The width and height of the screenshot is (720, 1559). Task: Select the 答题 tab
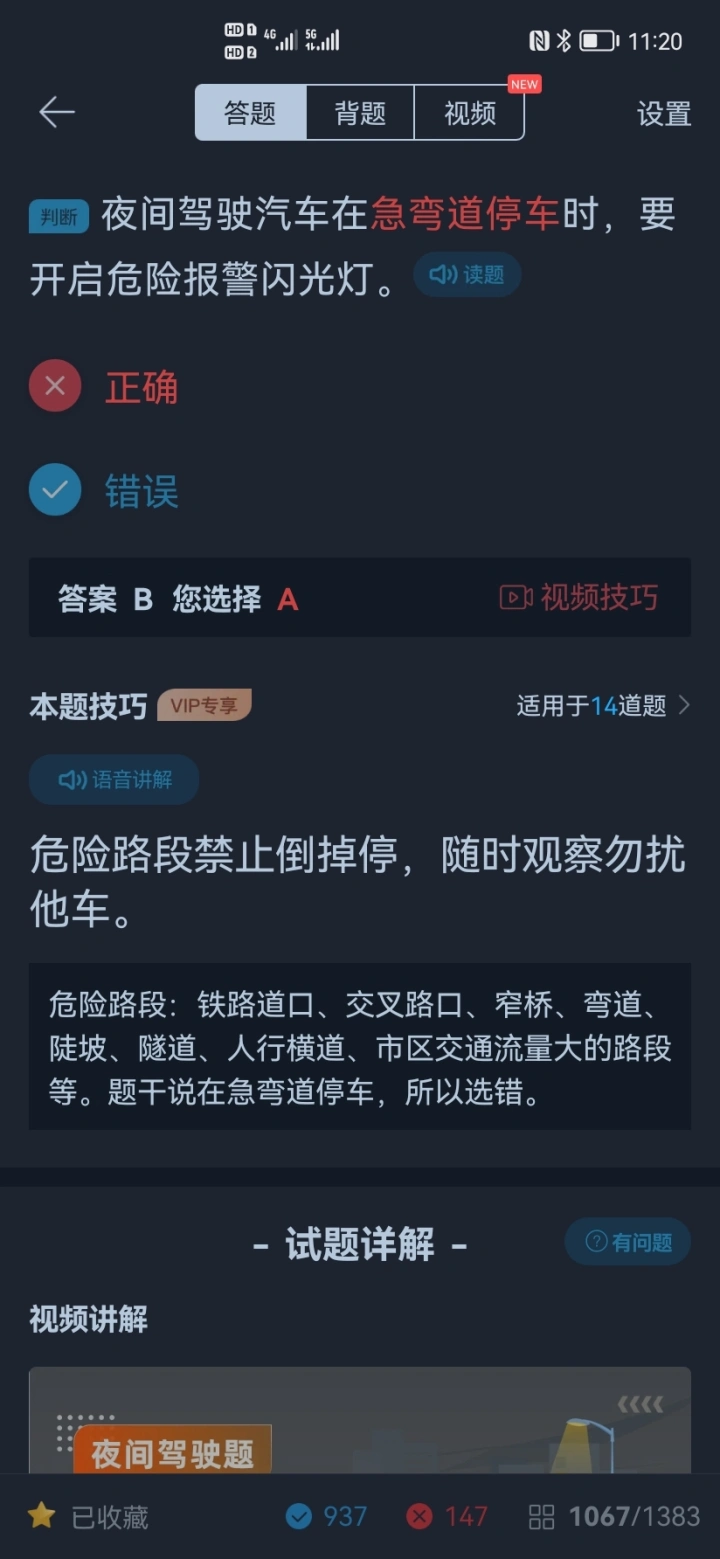[x=250, y=113]
